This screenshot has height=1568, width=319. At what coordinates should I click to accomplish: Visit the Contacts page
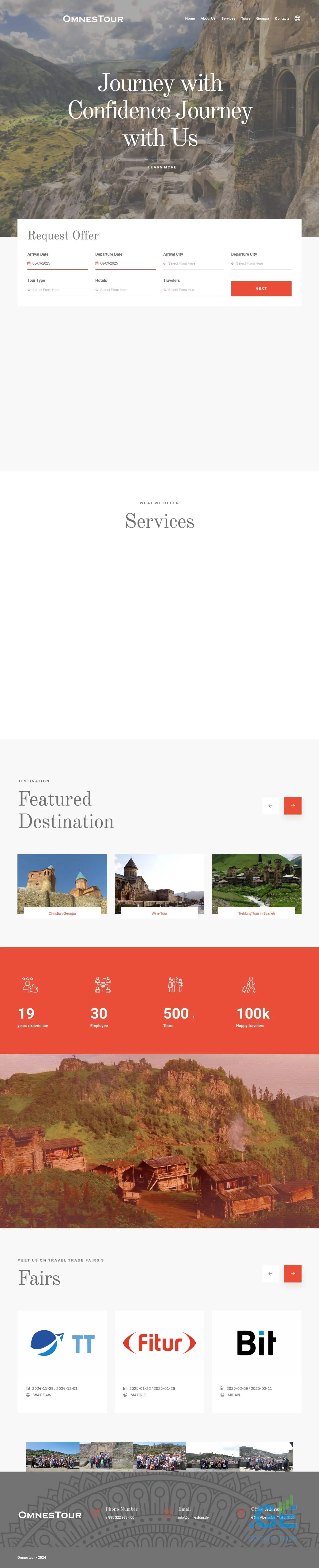coord(282,18)
